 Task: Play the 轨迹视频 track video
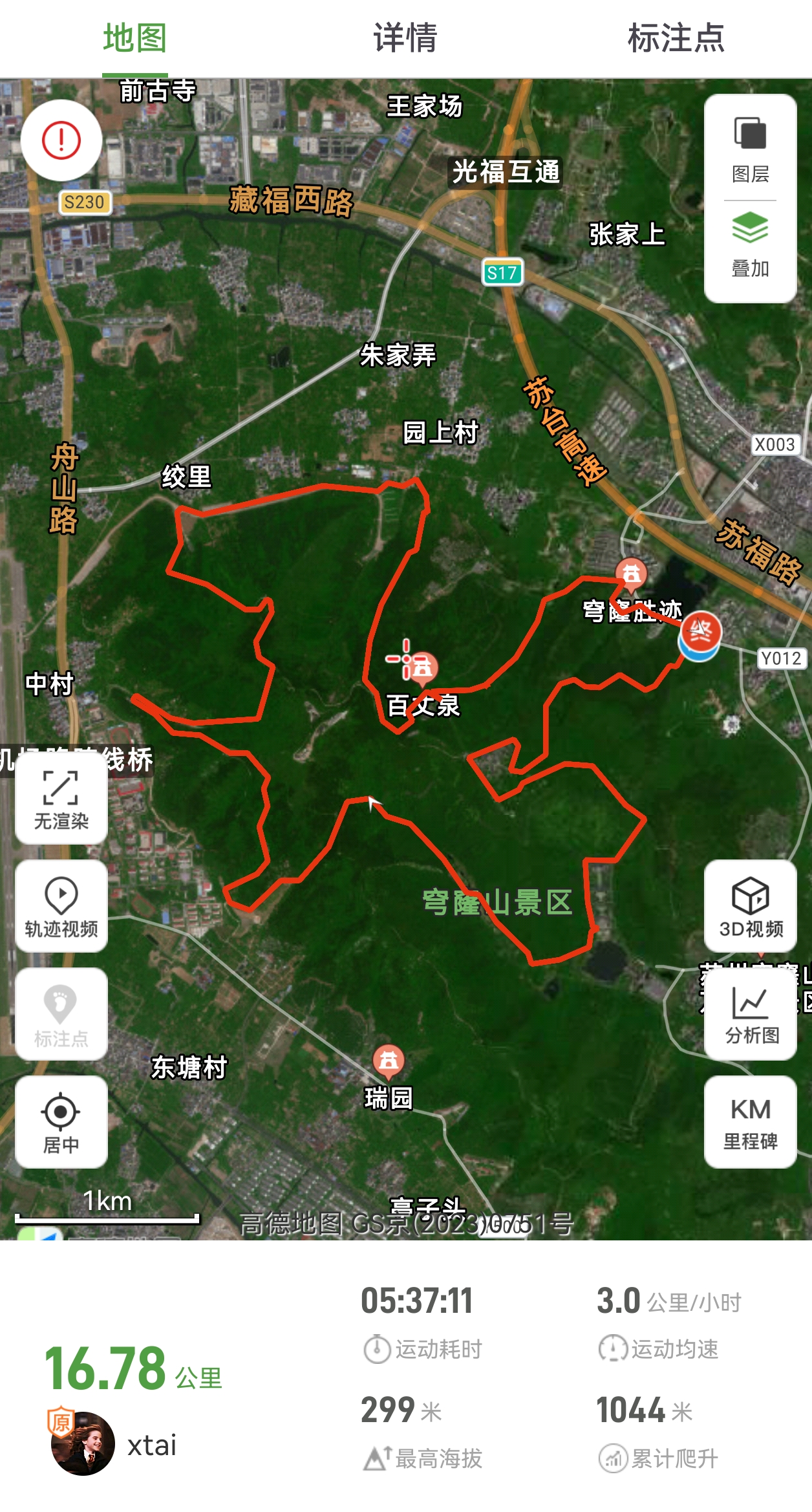61,906
